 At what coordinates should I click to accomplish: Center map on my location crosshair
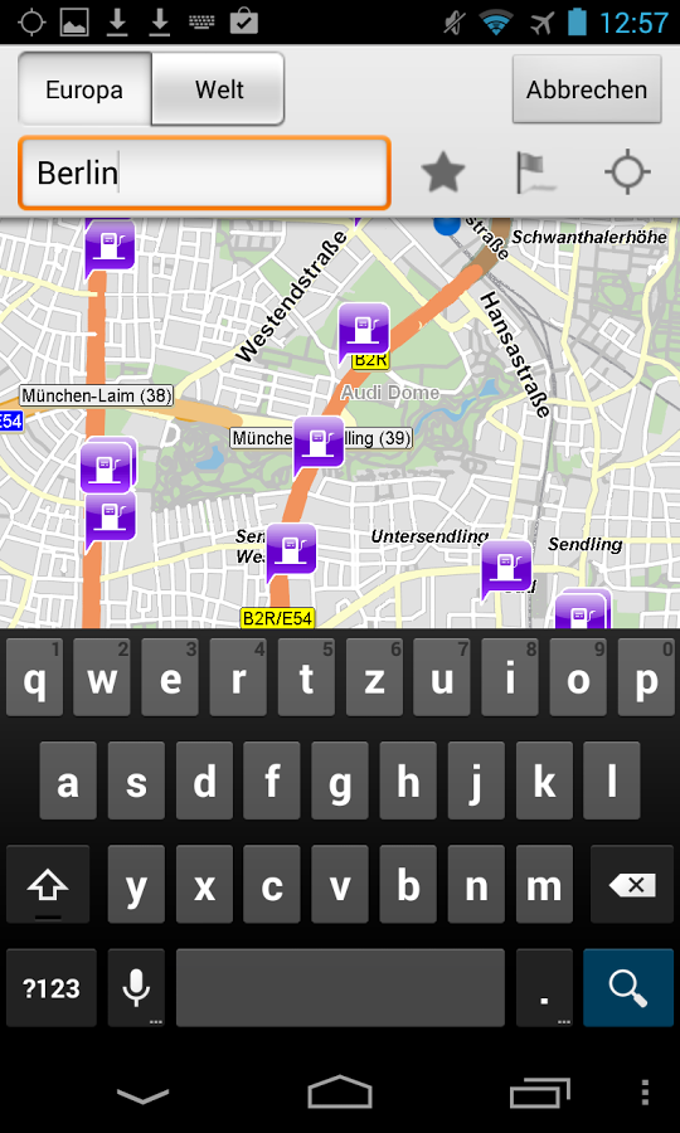click(x=628, y=173)
